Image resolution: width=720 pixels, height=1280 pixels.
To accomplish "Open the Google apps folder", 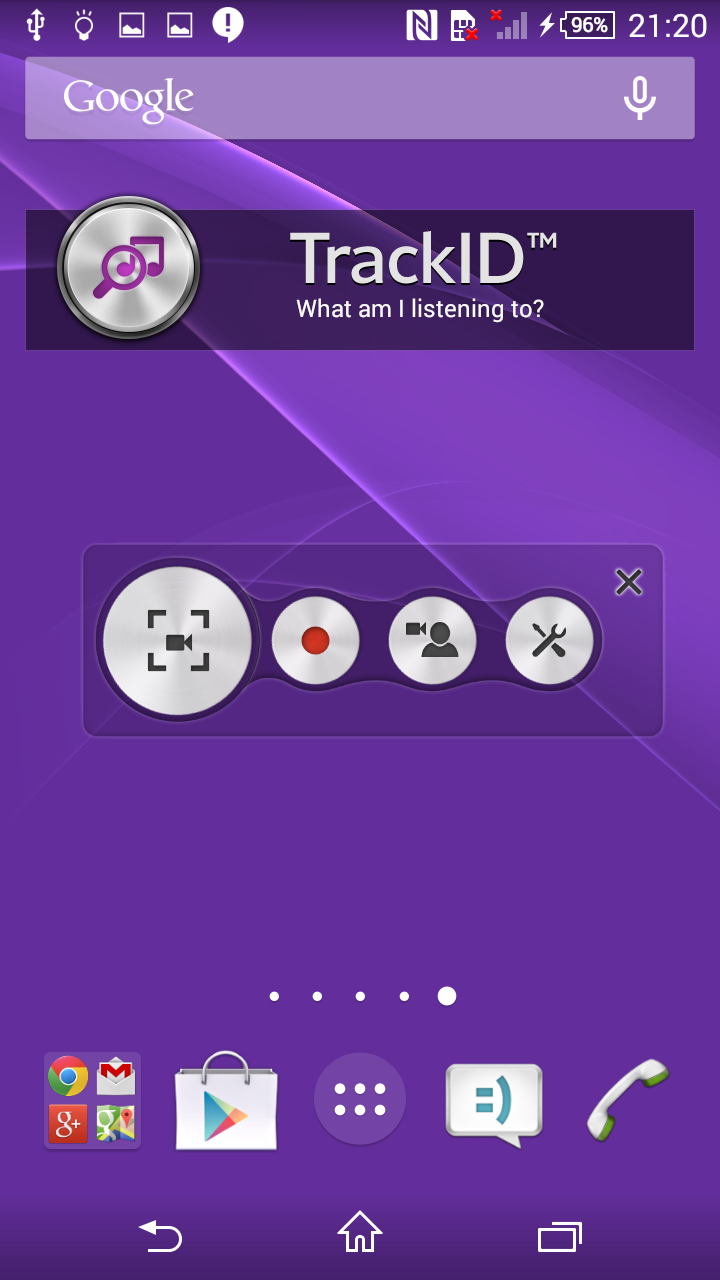I will point(92,1100).
